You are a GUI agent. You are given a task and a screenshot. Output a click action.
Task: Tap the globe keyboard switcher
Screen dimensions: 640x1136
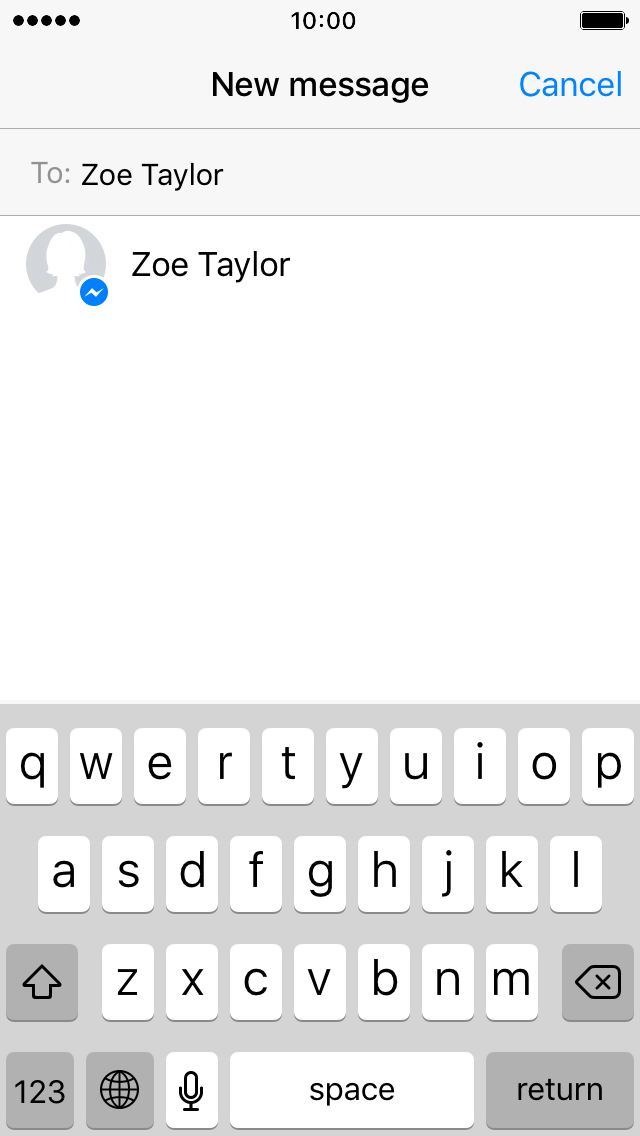tap(120, 1090)
